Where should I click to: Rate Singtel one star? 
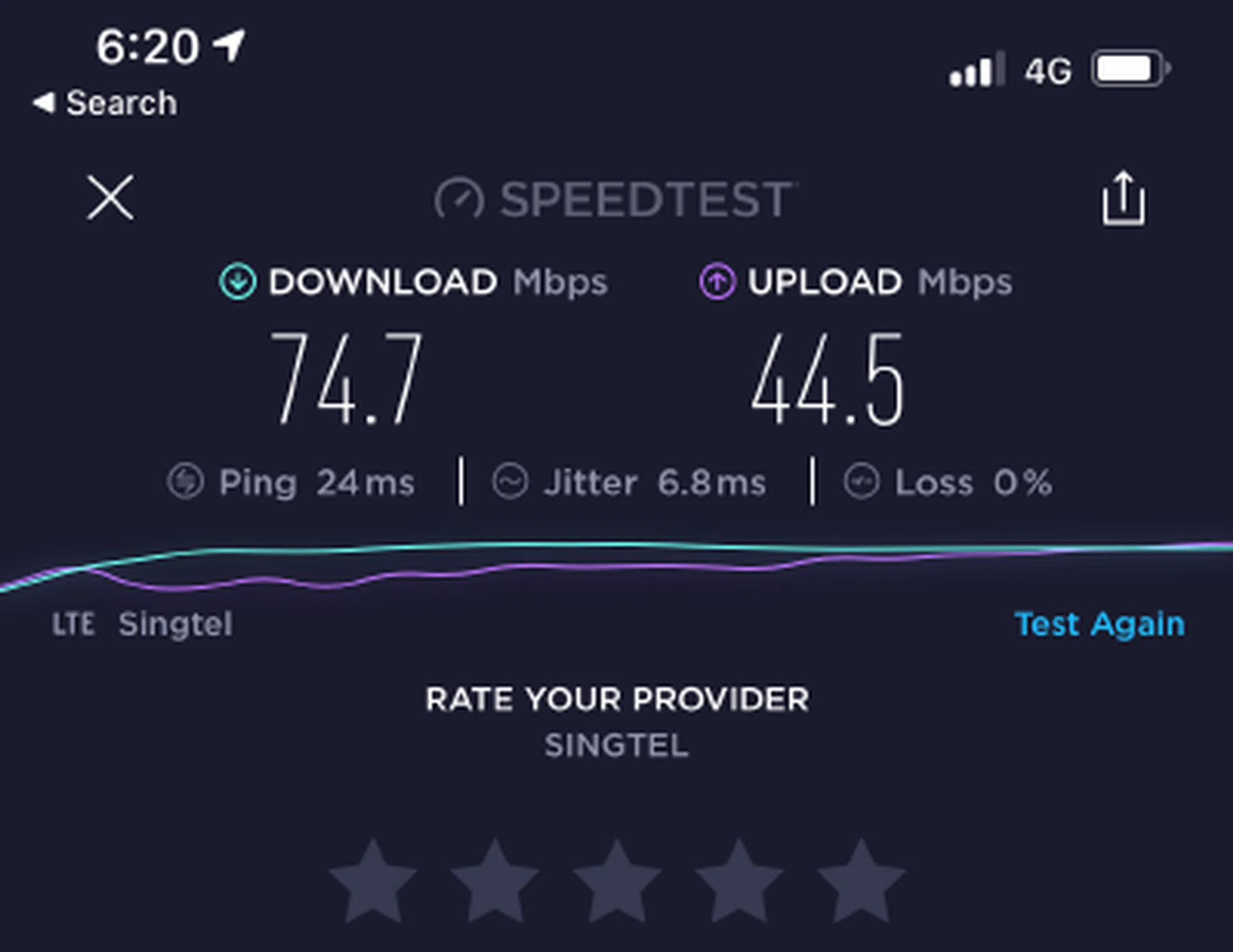372,882
